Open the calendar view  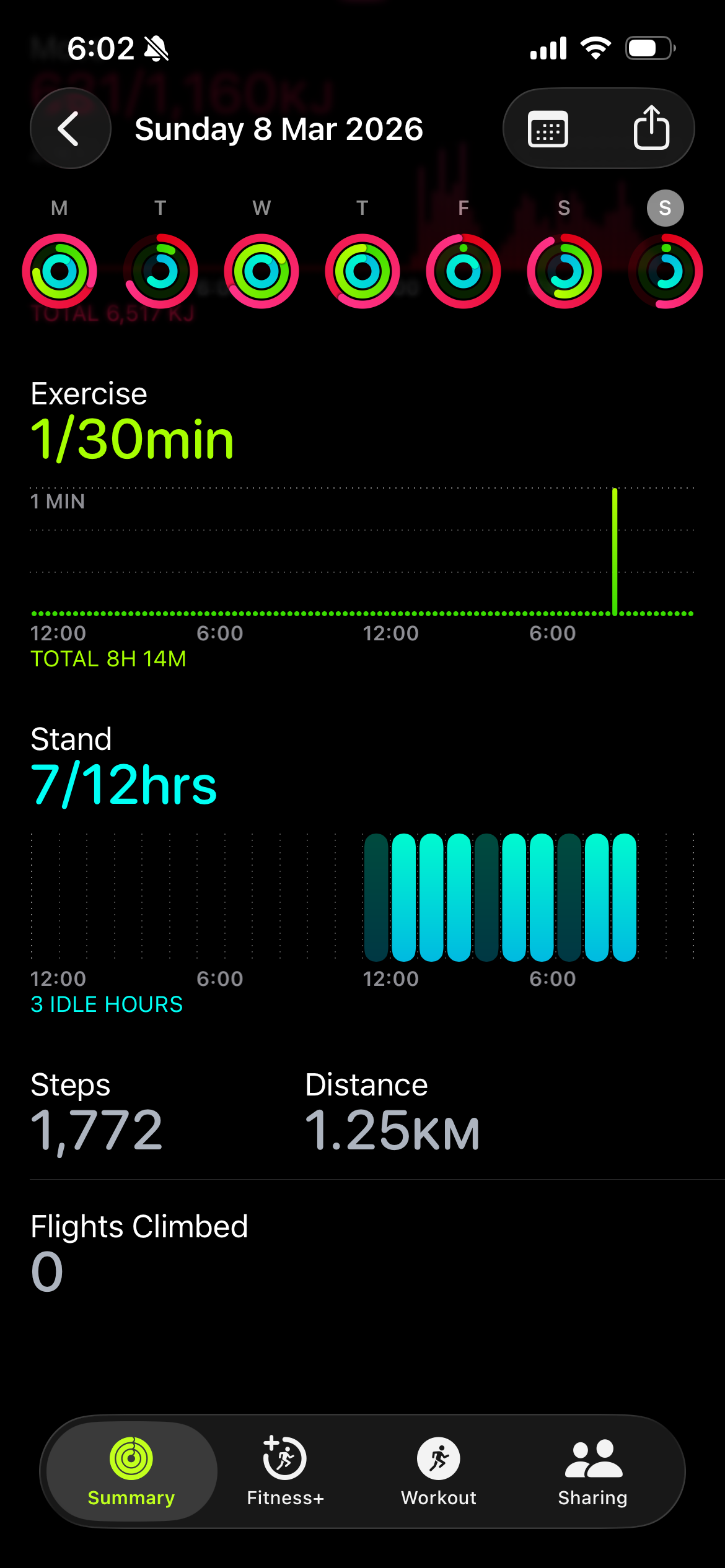pyautogui.click(x=548, y=129)
